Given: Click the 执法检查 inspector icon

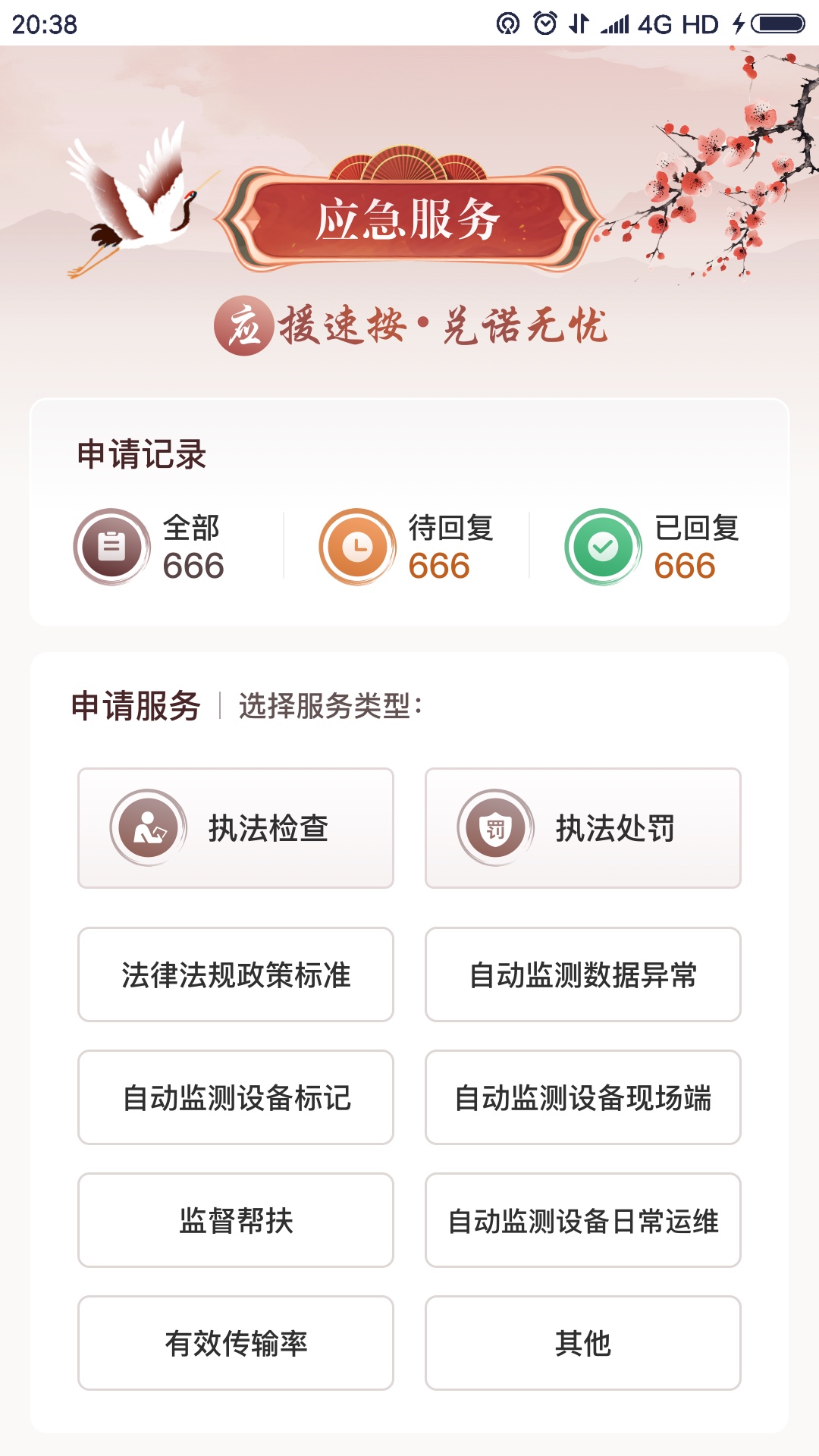Looking at the screenshot, I should point(149,827).
